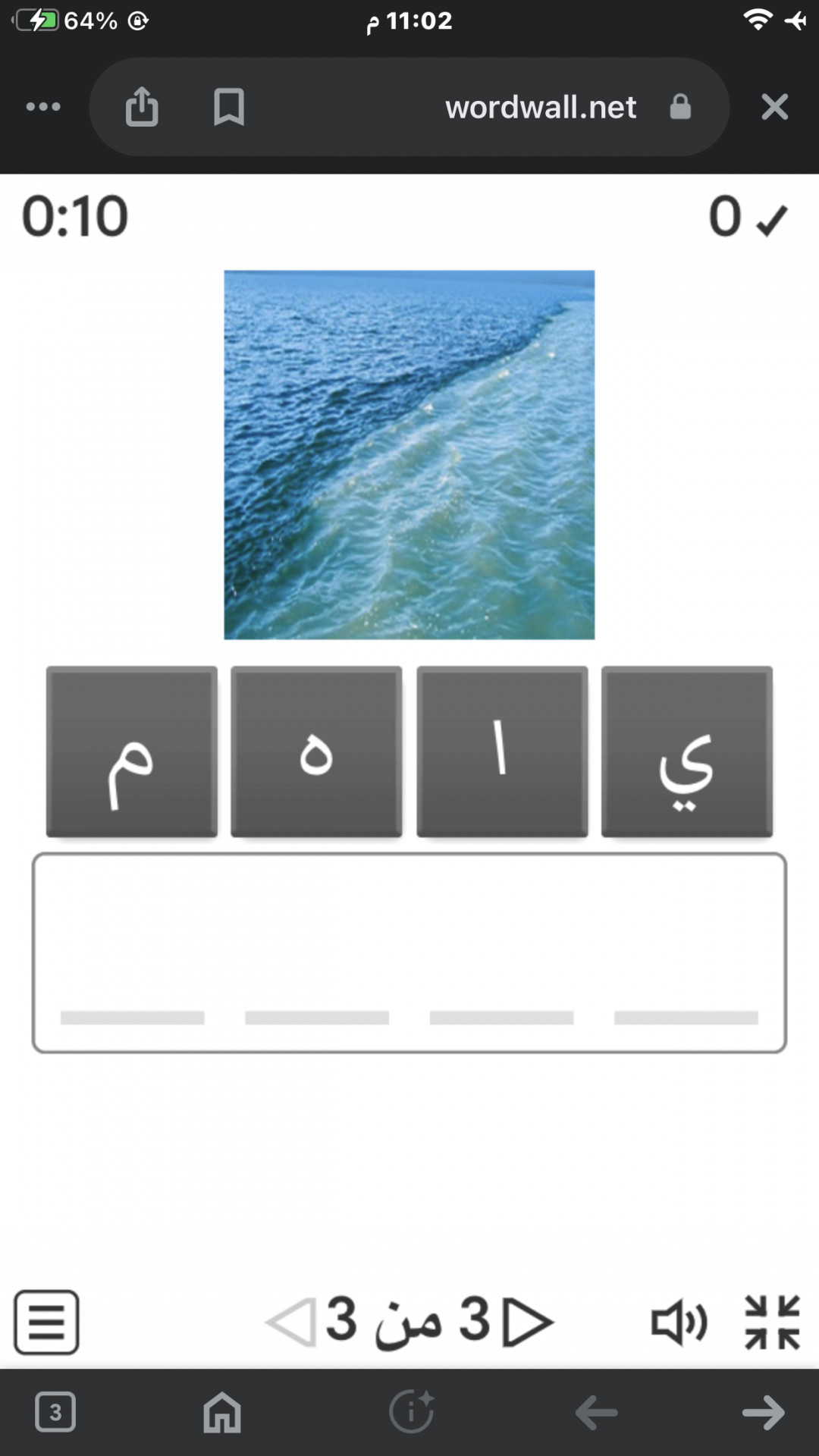Open the browser three-dot menu
Viewport: 819px width, 1456px height.
pos(43,107)
